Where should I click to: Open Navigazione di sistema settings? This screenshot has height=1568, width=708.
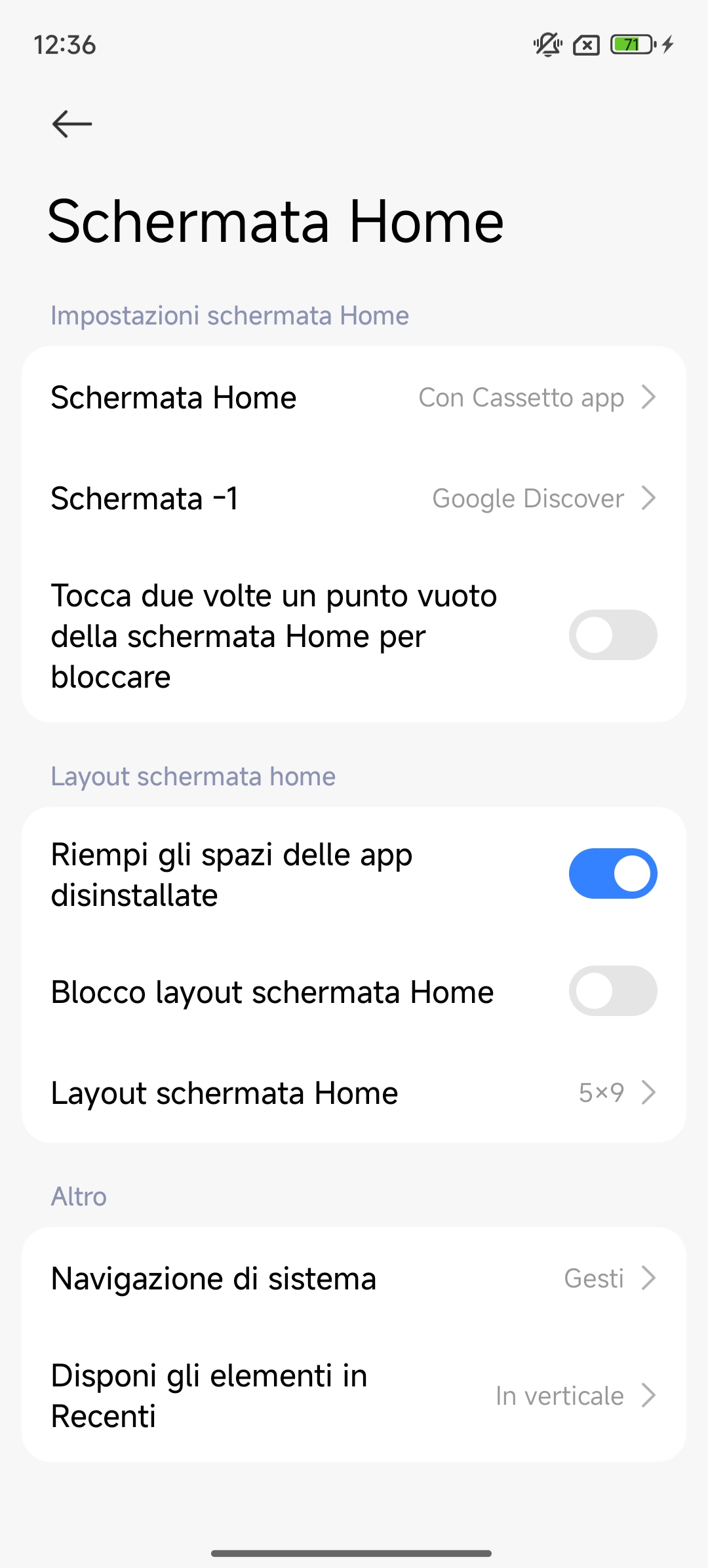354,1278
